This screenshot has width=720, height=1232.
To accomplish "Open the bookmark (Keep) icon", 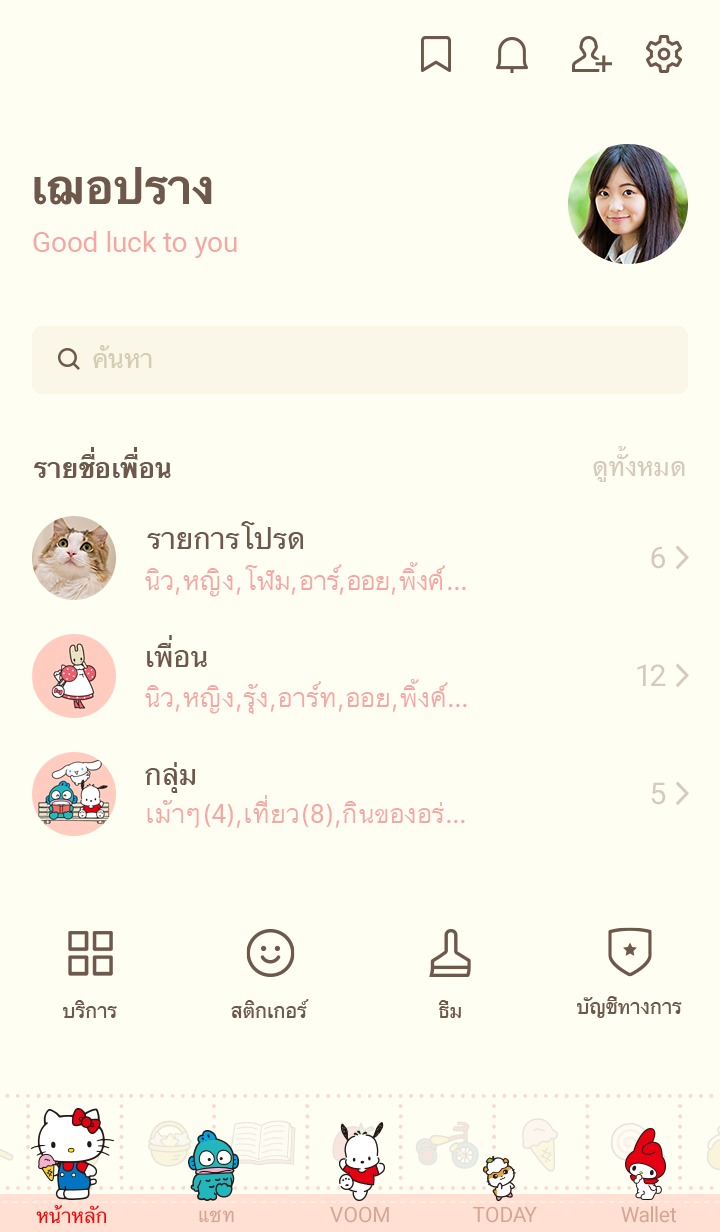I will tap(435, 55).
